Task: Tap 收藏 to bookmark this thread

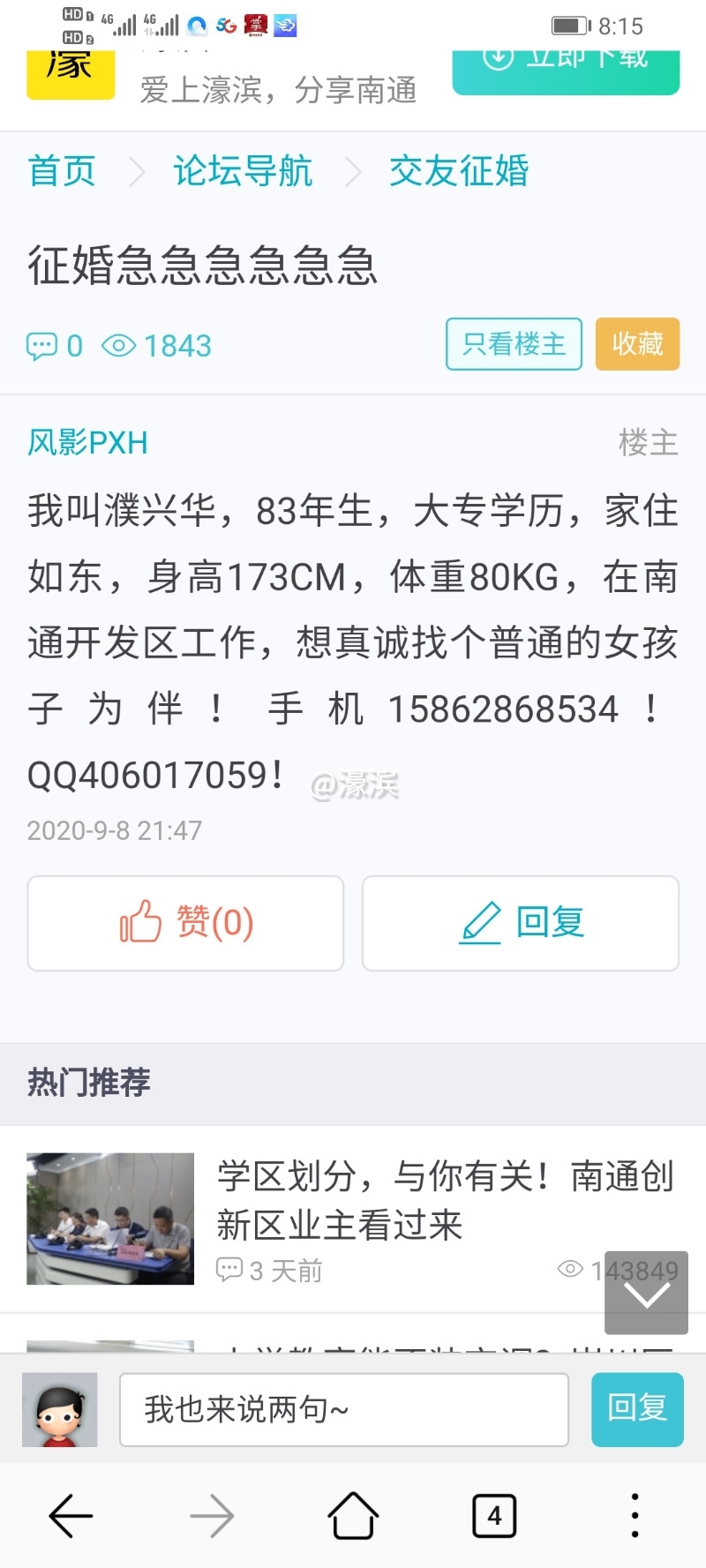Action: point(637,344)
